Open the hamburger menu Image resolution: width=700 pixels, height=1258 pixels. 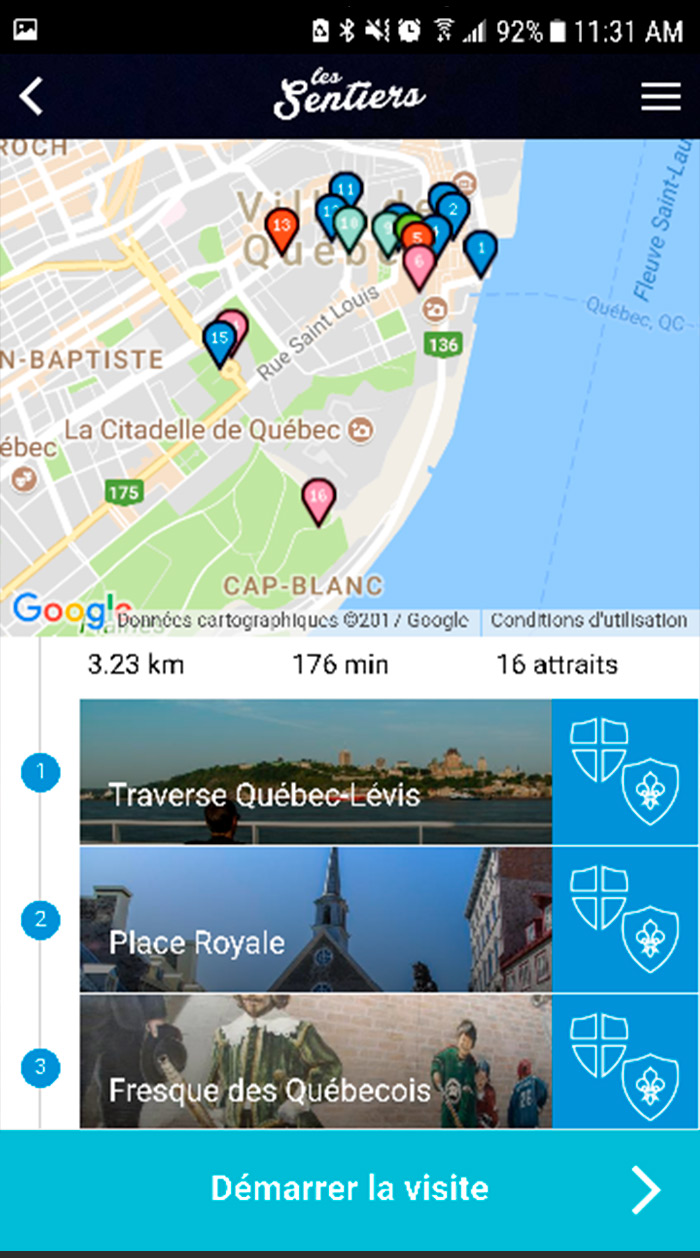(x=661, y=96)
